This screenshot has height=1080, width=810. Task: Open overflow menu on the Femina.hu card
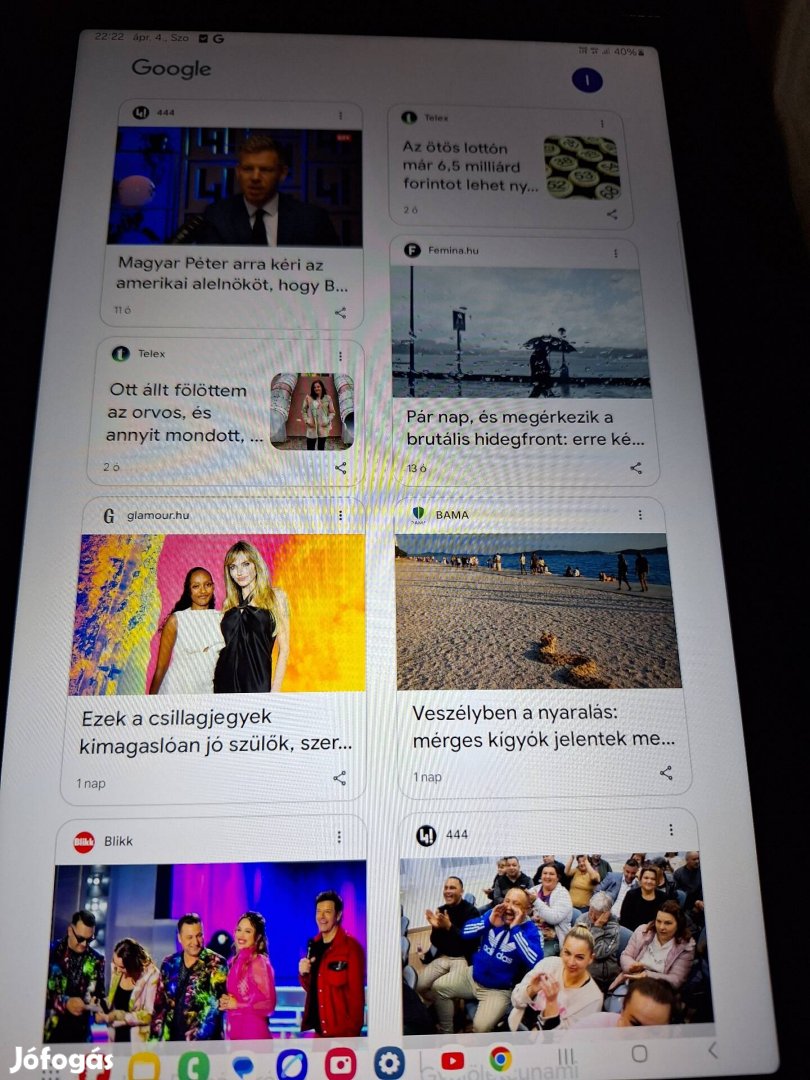click(616, 253)
